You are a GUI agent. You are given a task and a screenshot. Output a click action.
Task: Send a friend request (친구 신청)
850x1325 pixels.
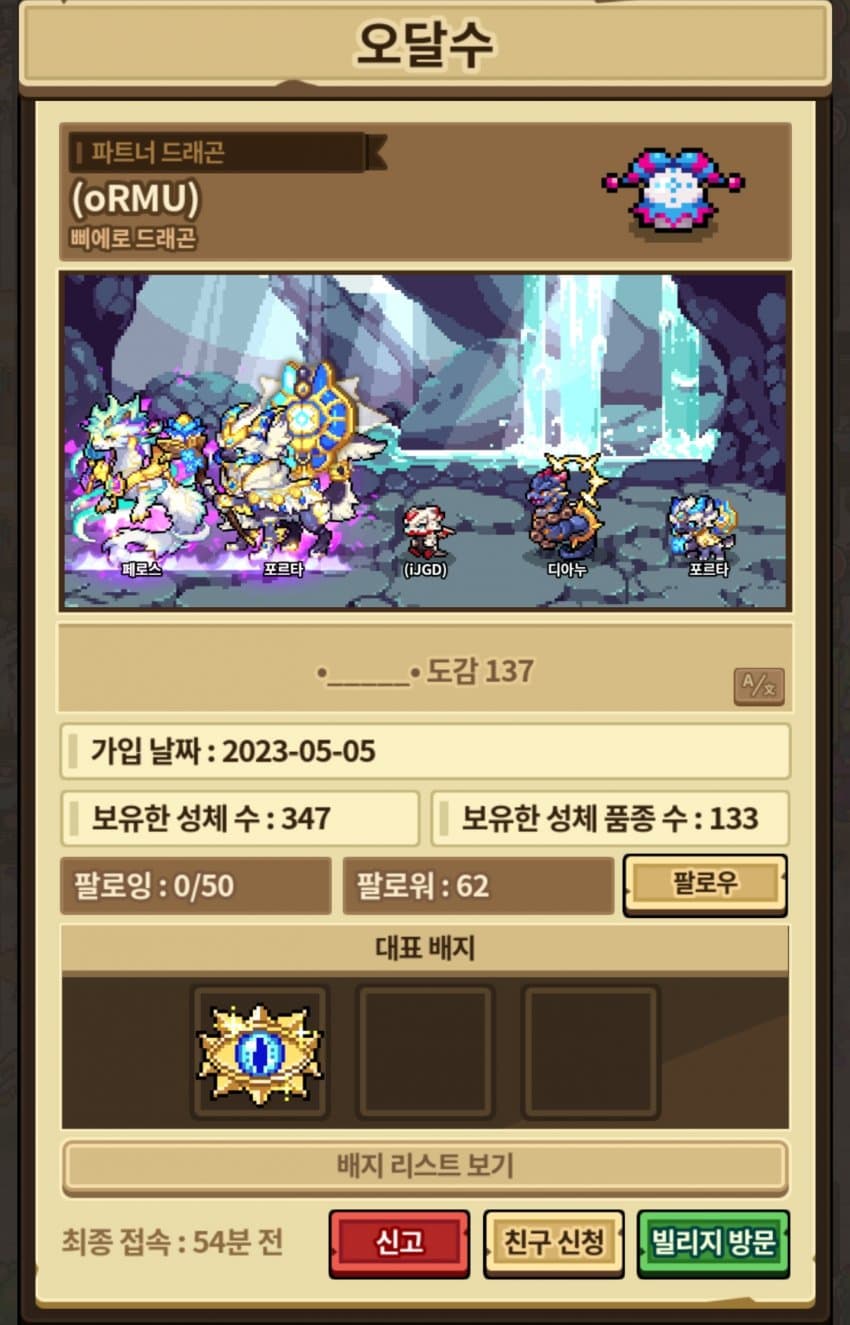coord(553,1243)
